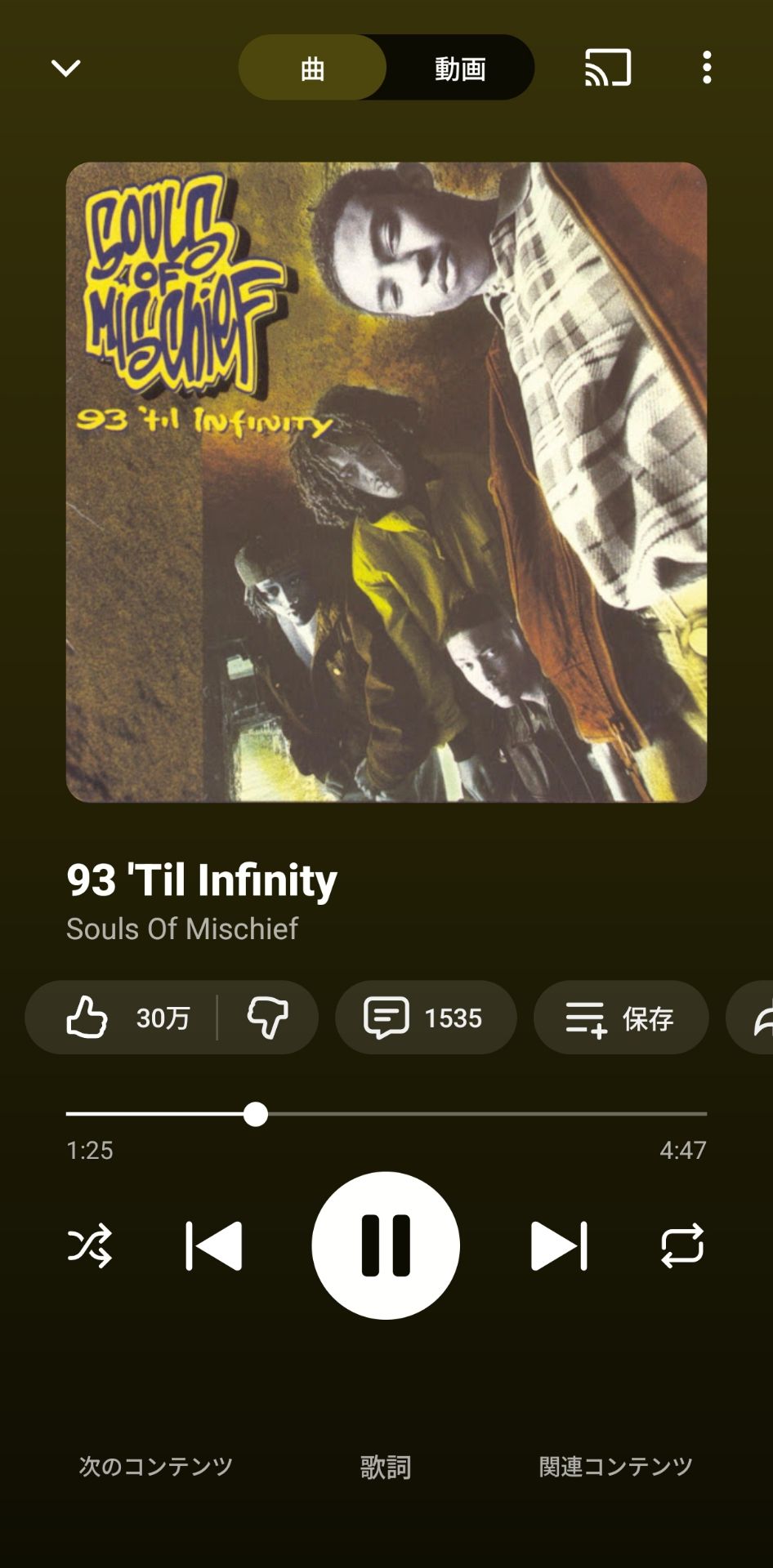This screenshot has height=1568, width=773.
Task: Tap the playback progress bar to seek
Action: (386, 1114)
